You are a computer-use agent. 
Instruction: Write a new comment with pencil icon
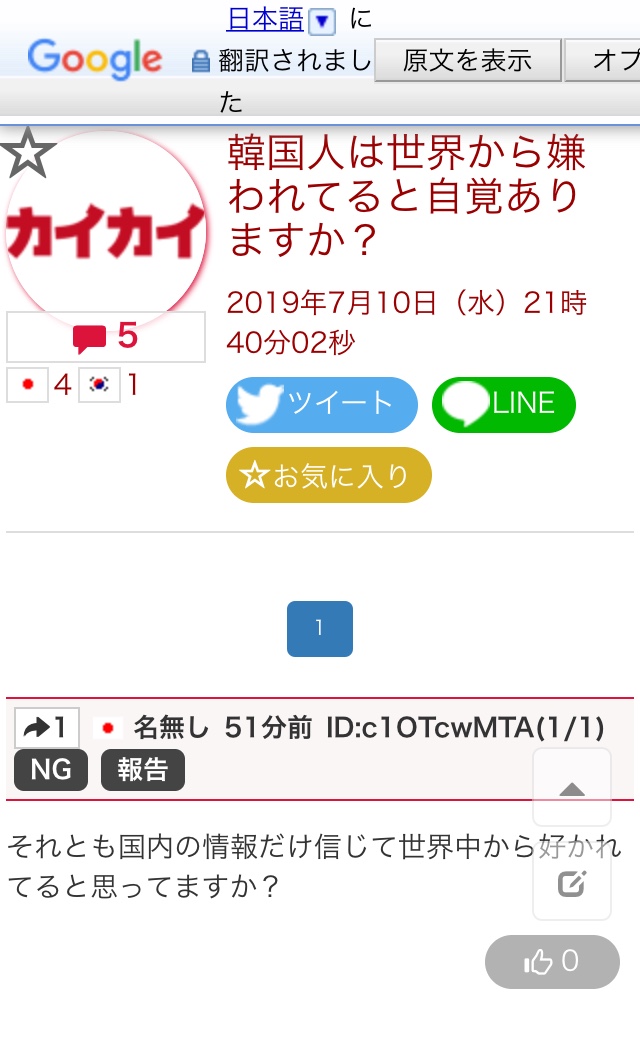pyautogui.click(x=571, y=883)
